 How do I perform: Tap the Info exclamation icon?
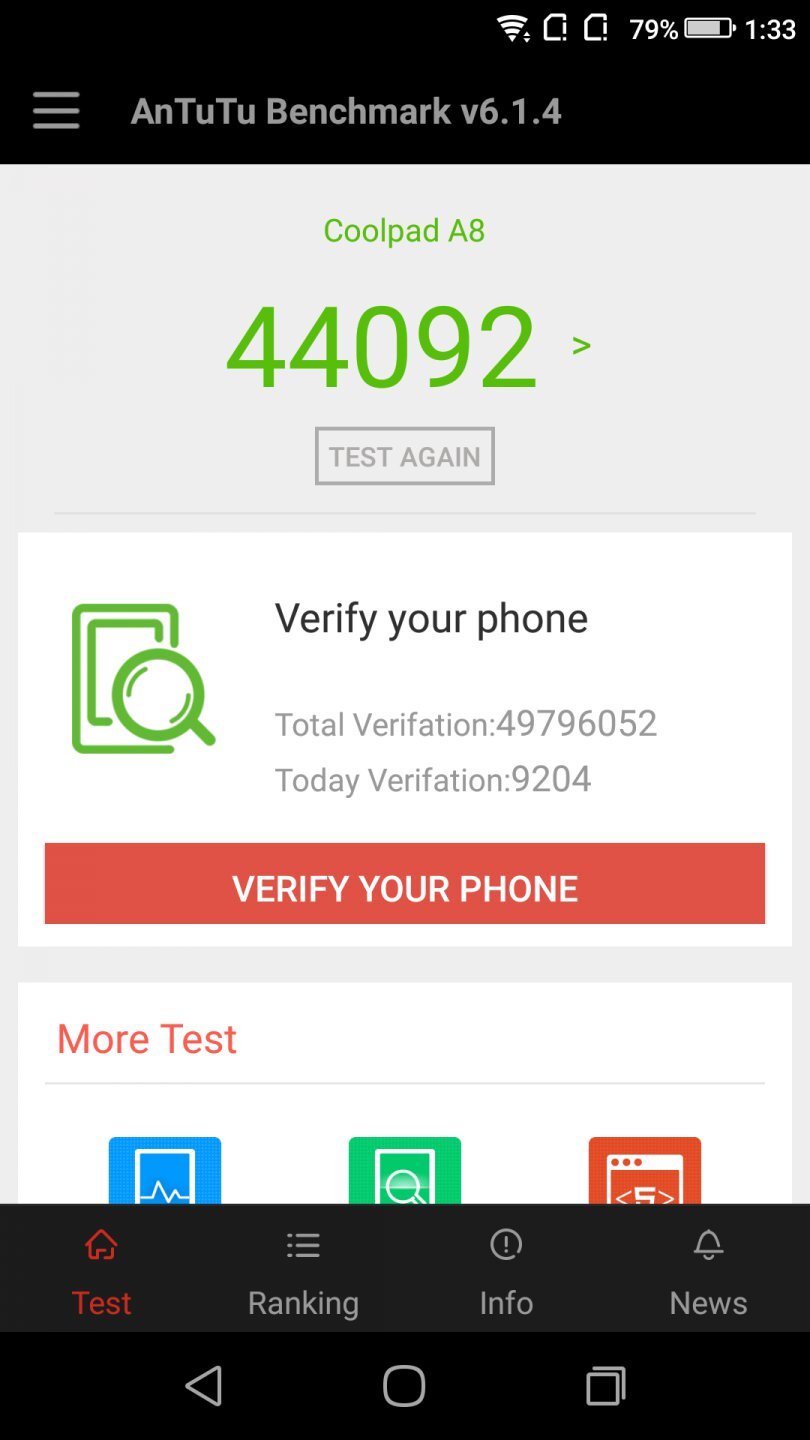tap(506, 1245)
